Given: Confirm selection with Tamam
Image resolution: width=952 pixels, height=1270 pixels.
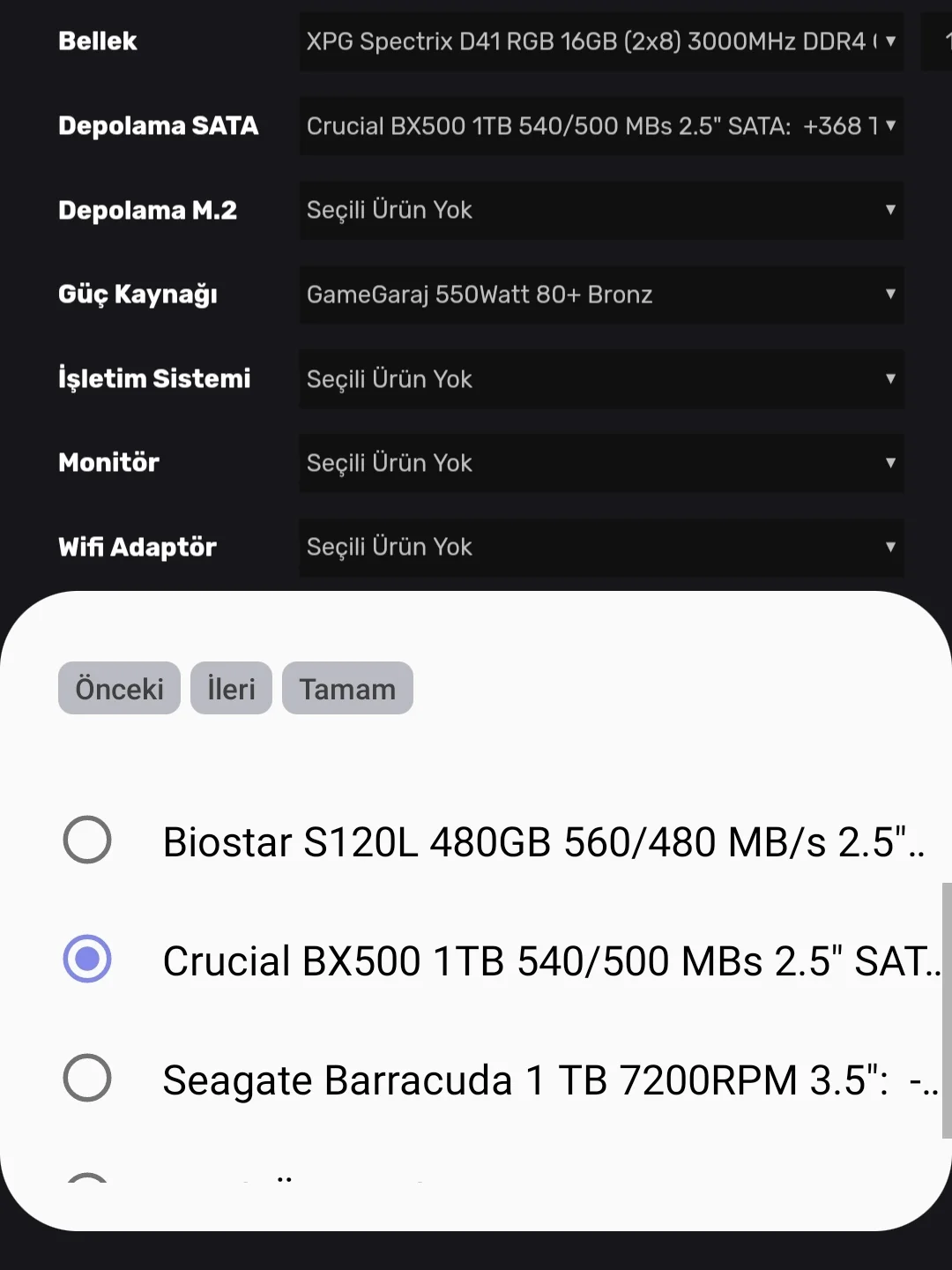Looking at the screenshot, I should click(x=347, y=688).
